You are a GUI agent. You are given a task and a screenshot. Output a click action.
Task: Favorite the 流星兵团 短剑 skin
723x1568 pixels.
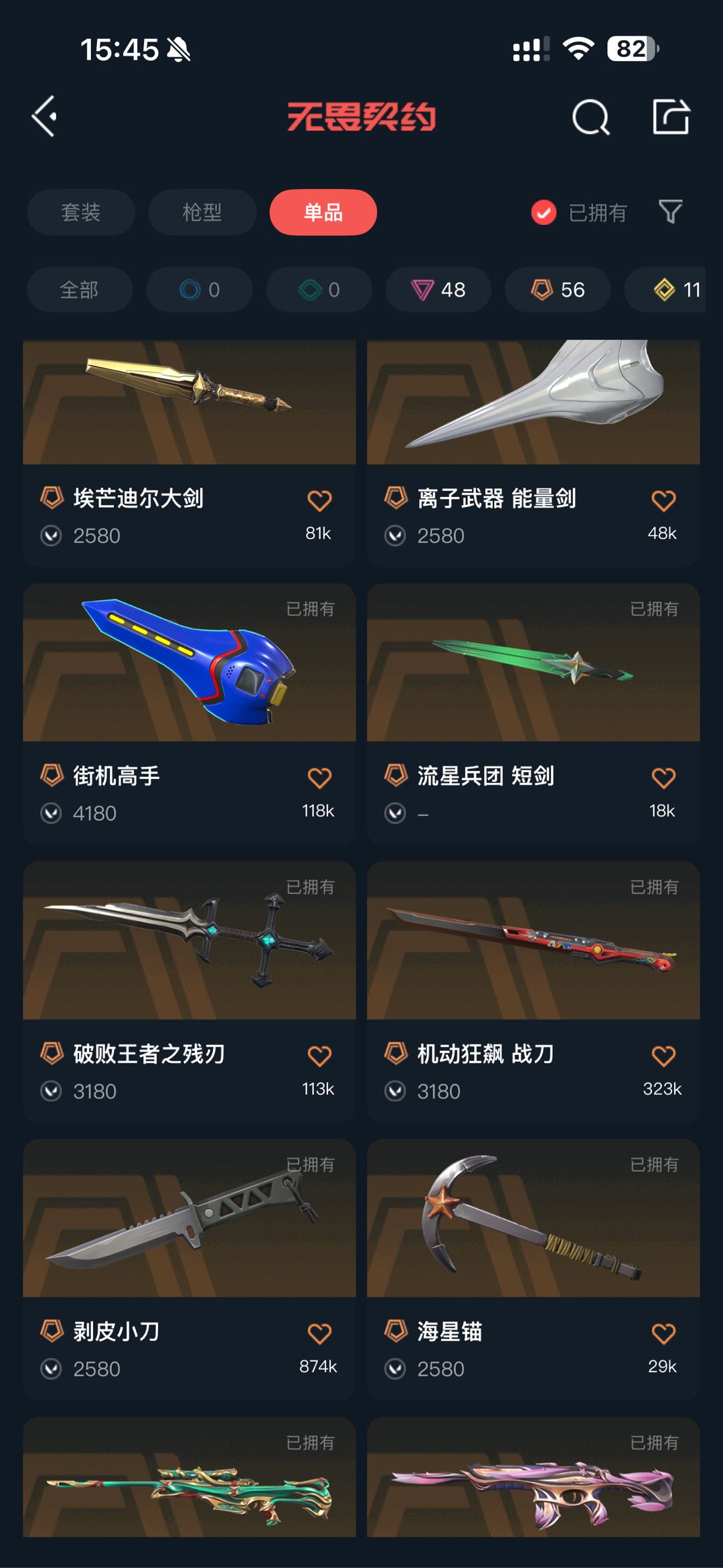point(663,778)
